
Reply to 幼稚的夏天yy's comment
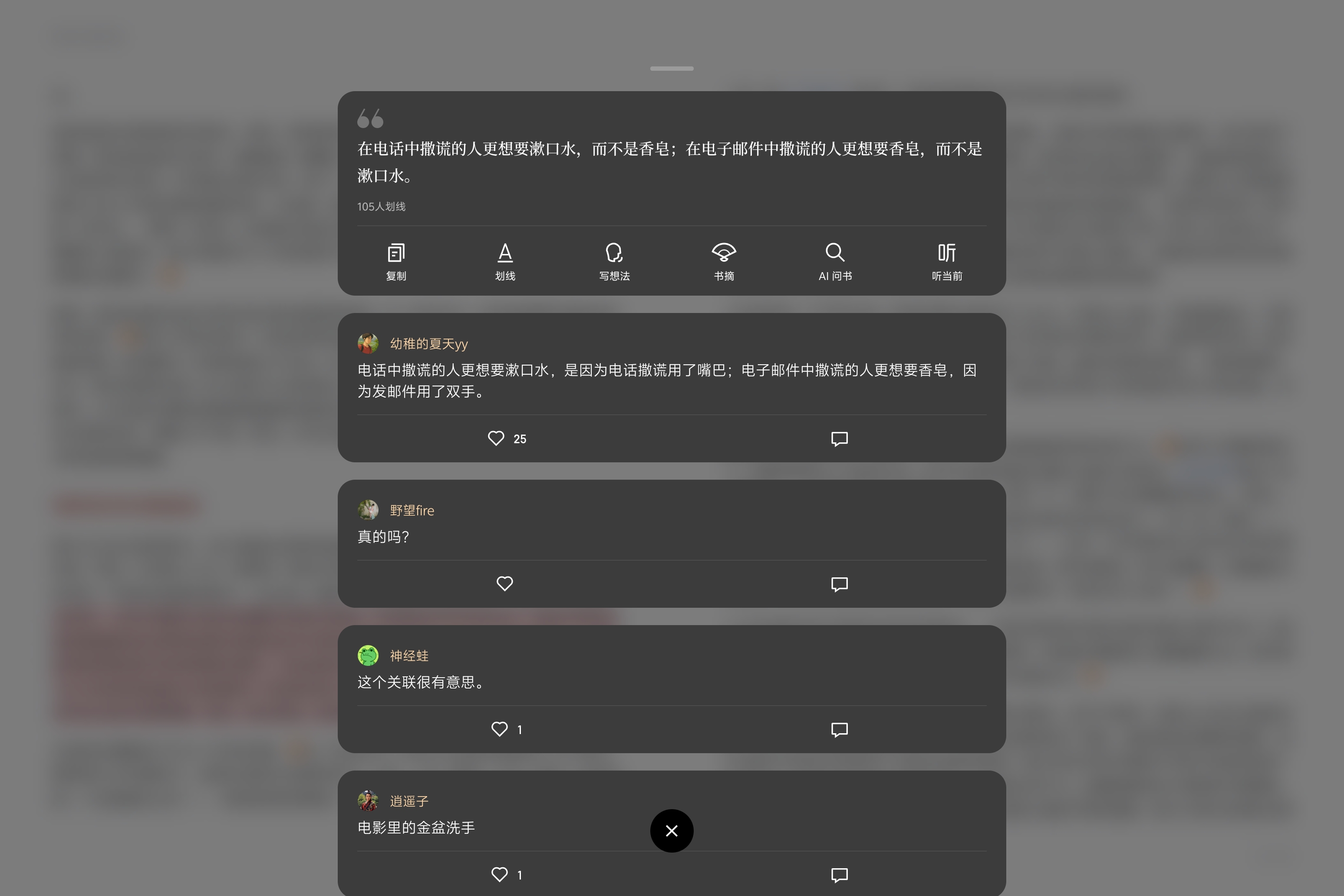(839, 438)
